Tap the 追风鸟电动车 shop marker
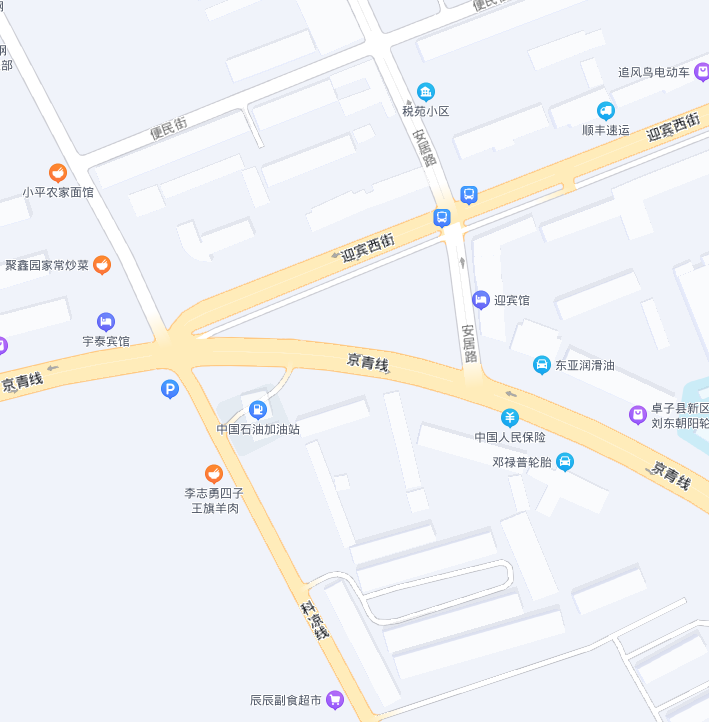Image resolution: width=709 pixels, height=722 pixels. click(x=702, y=72)
